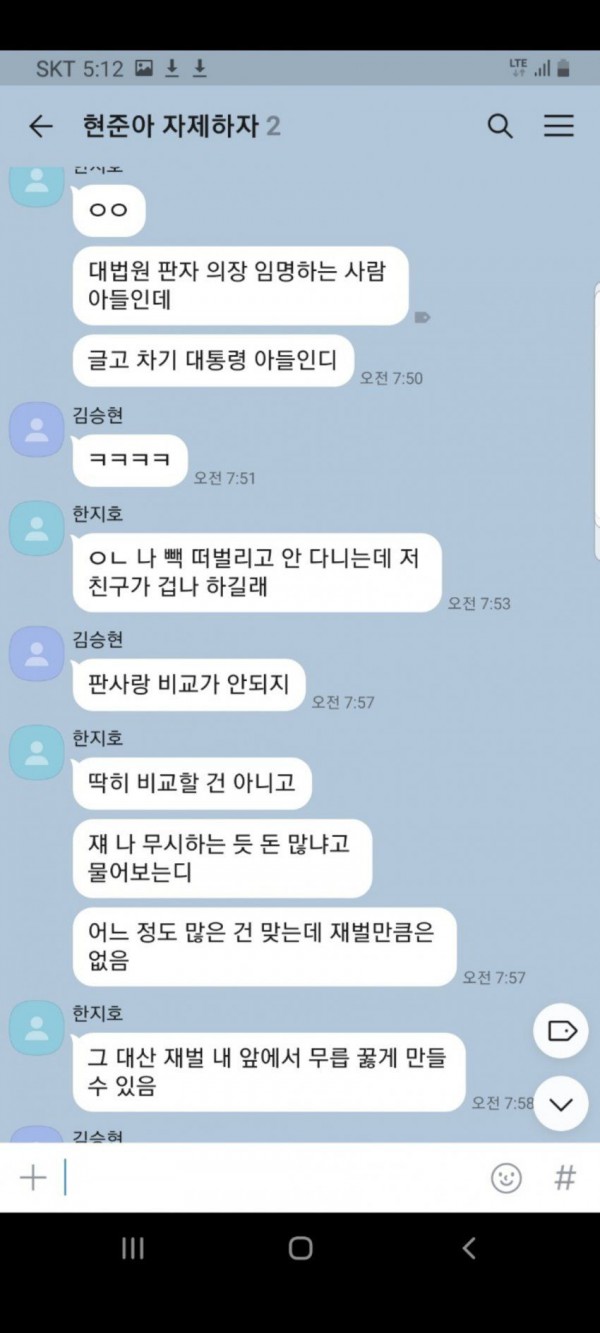The image size is (600, 1333).
Task: Open the emoticon picker
Action: coord(506,1178)
